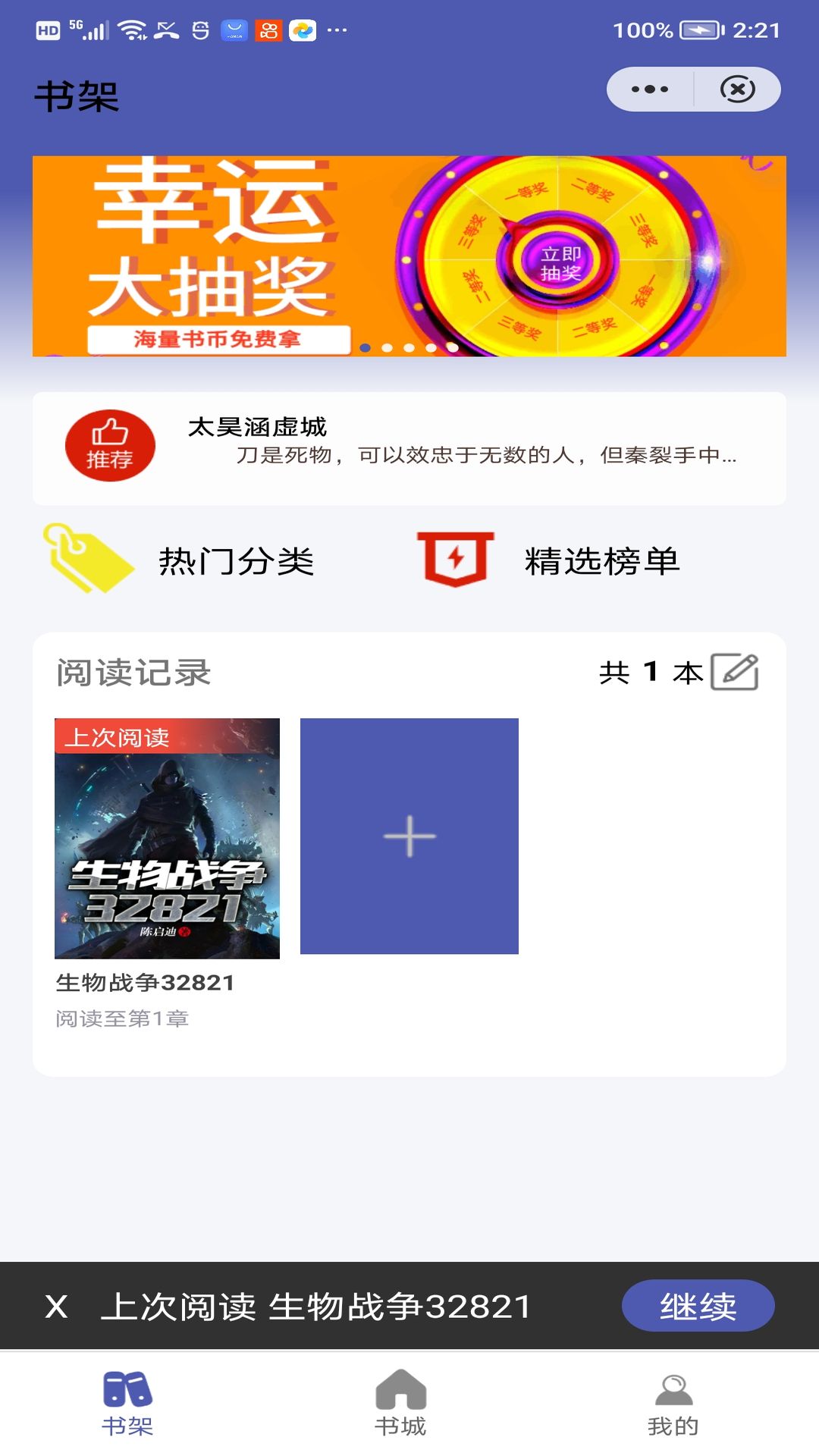
Task: Open the edit pencil icon beside 共1本
Action: pyautogui.click(x=737, y=670)
